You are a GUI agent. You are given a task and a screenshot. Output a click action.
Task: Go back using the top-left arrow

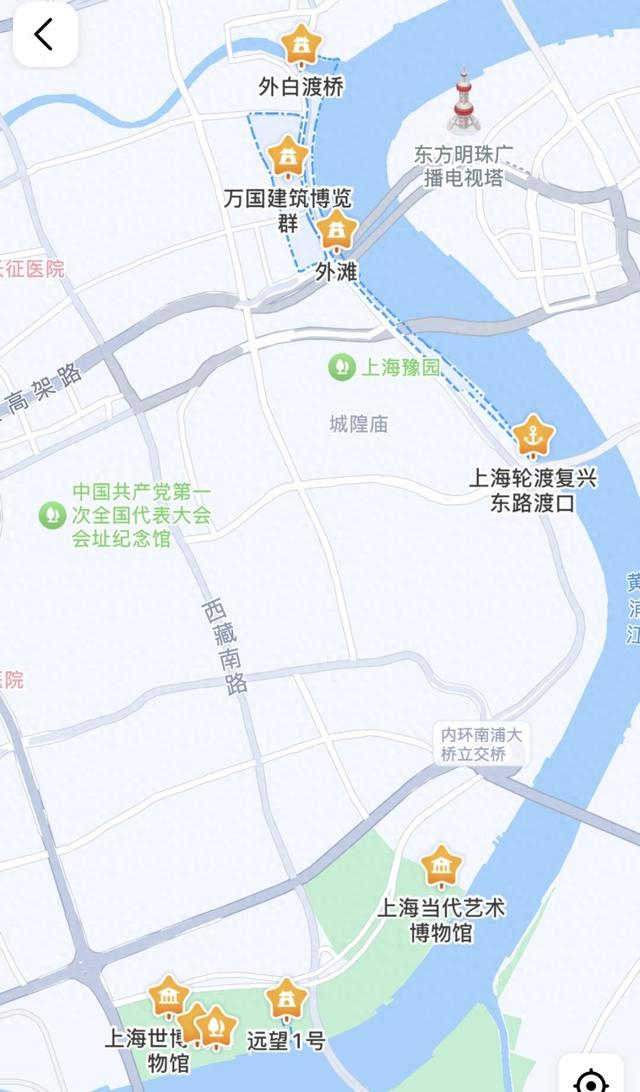tap(44, 35)
